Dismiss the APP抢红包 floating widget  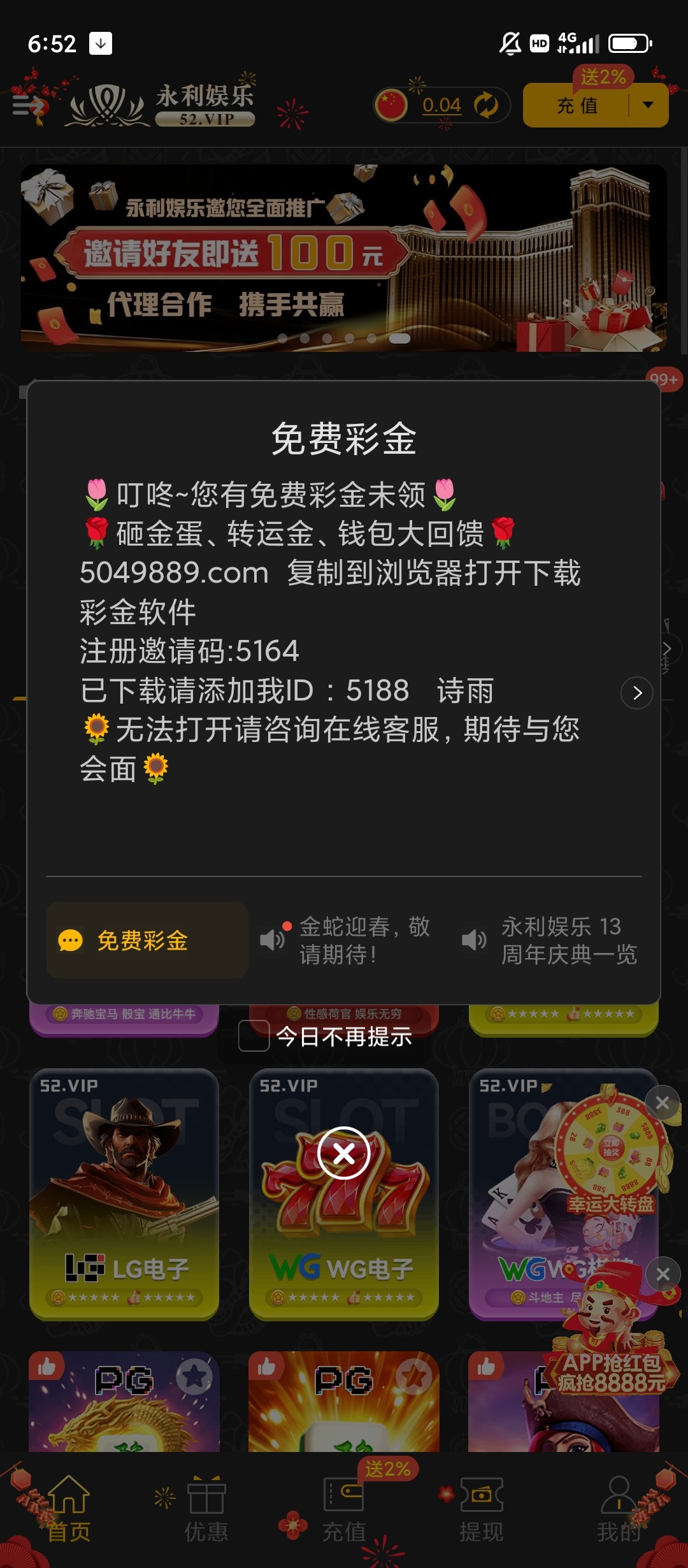click(663, 1274)
